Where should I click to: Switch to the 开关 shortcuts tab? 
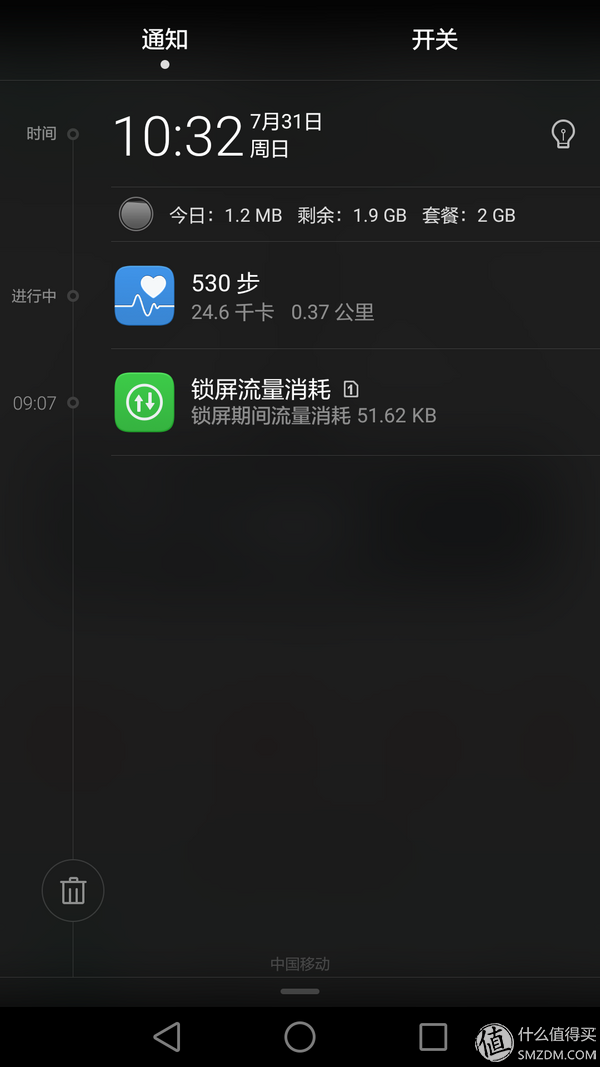434,40
